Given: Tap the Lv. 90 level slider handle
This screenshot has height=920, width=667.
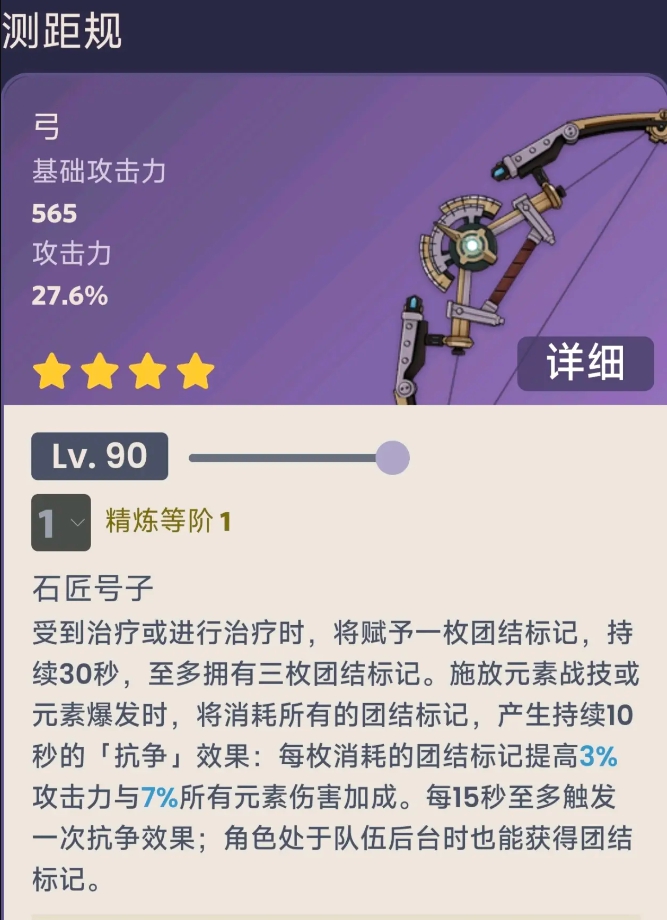Looking at the screenshot, I should (392, 458).
